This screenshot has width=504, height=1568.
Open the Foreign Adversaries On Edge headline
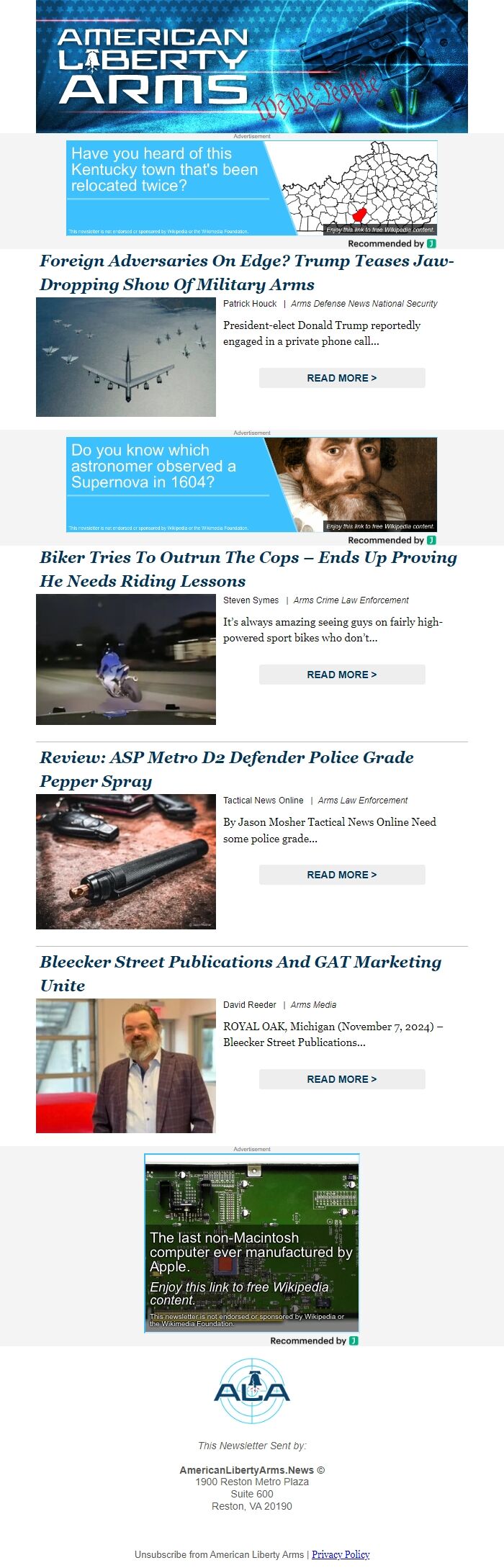click(246, 272)
